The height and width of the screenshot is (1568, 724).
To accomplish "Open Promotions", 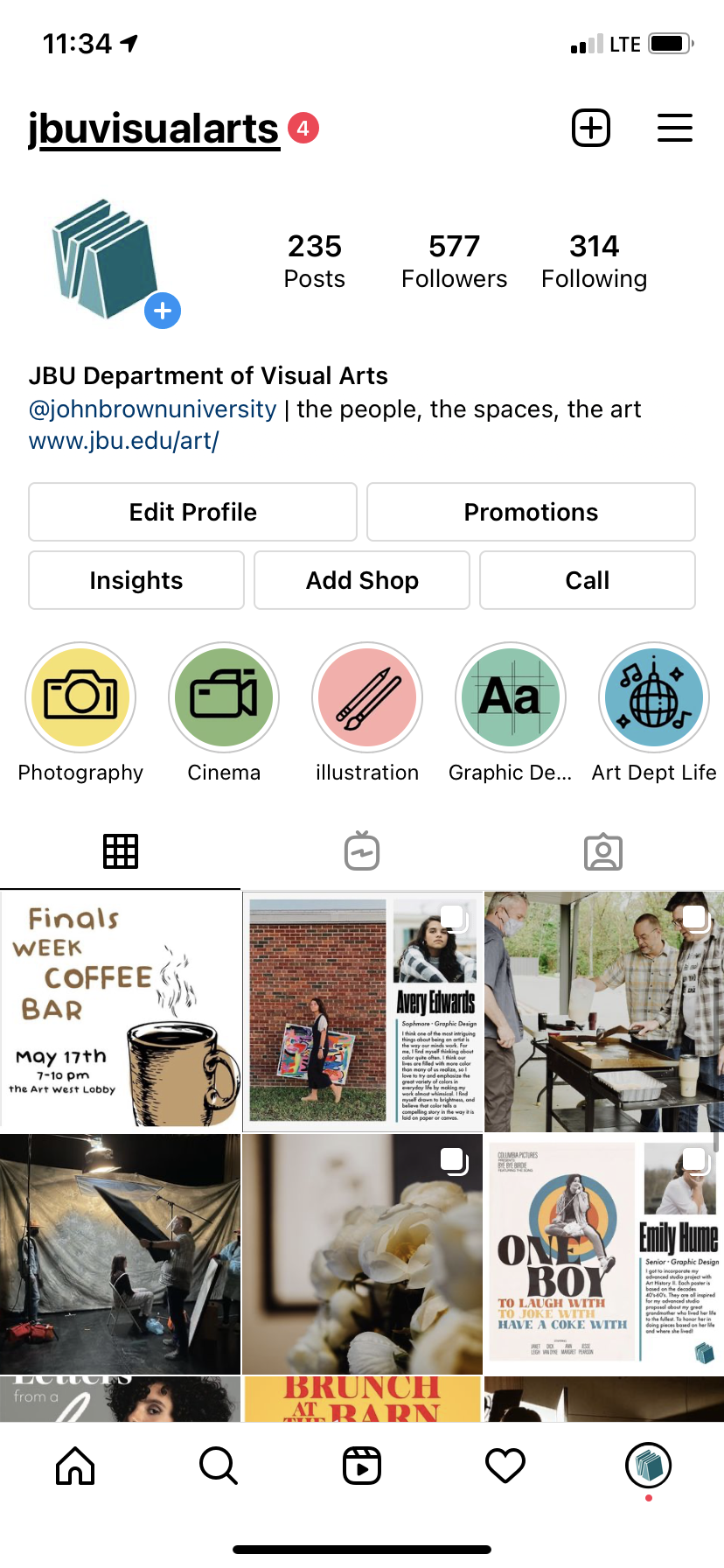I will click(531, 512).
